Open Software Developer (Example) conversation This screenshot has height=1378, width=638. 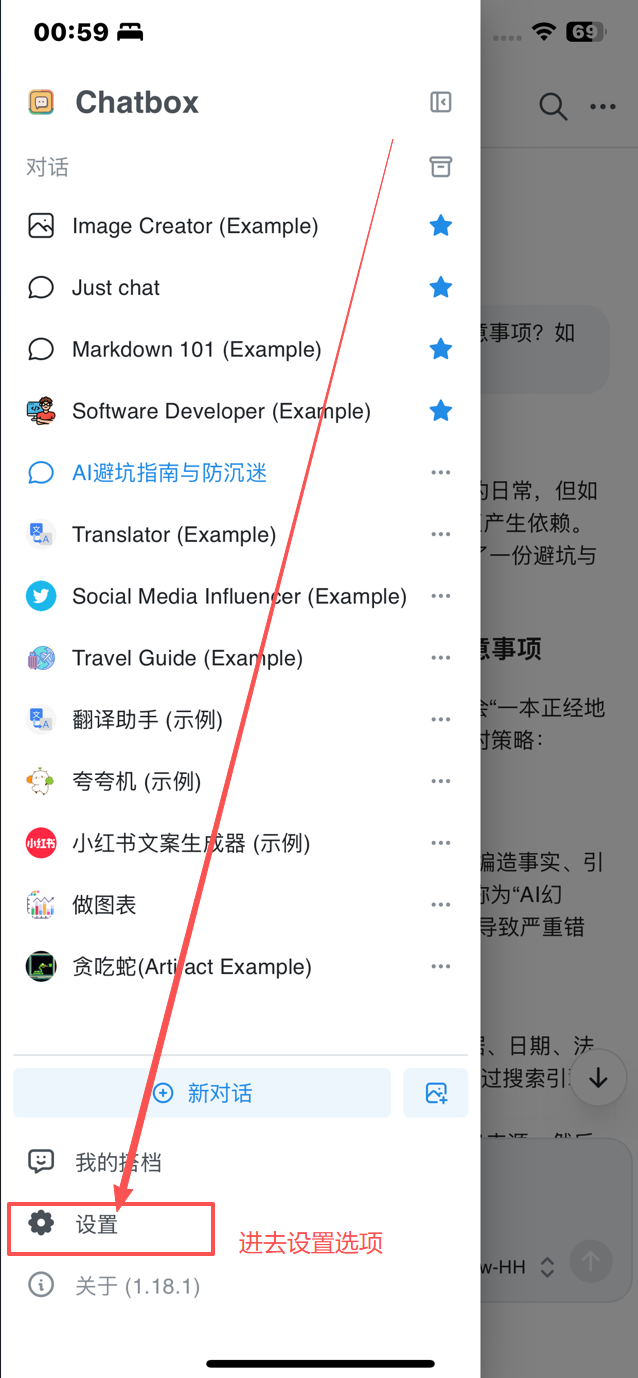pos(221,411)
